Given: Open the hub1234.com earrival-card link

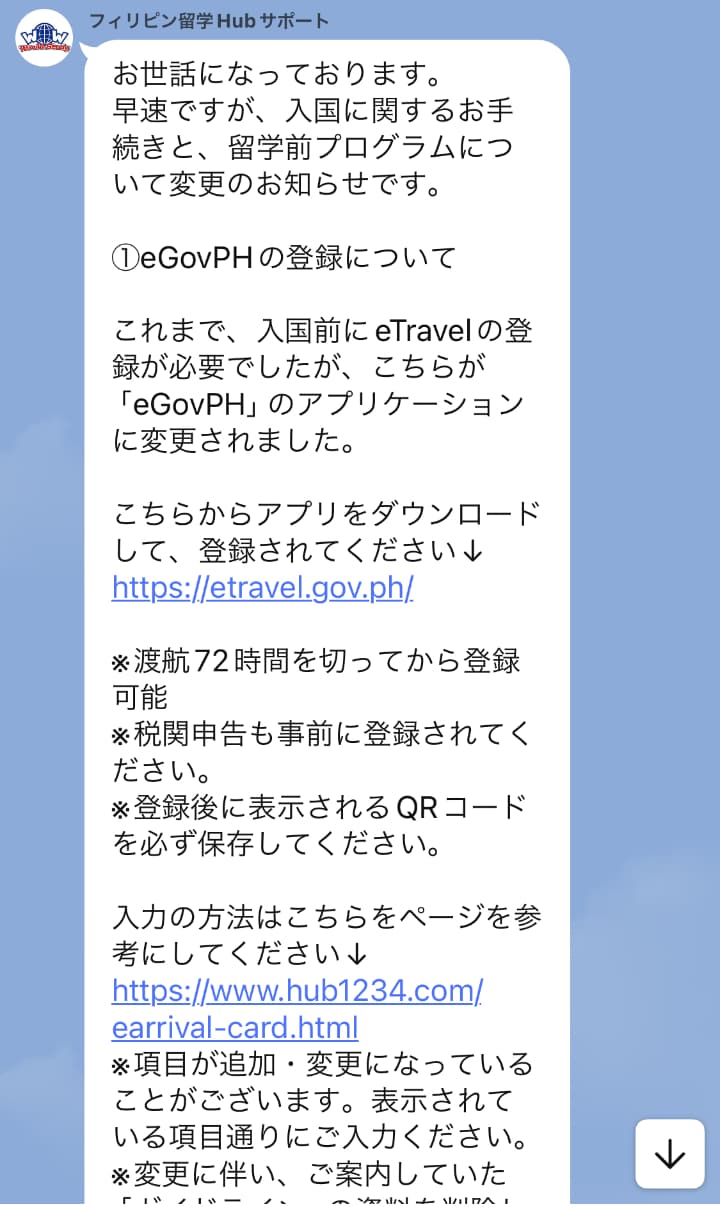Looking at the screenshot, I should tap(297, 991).
